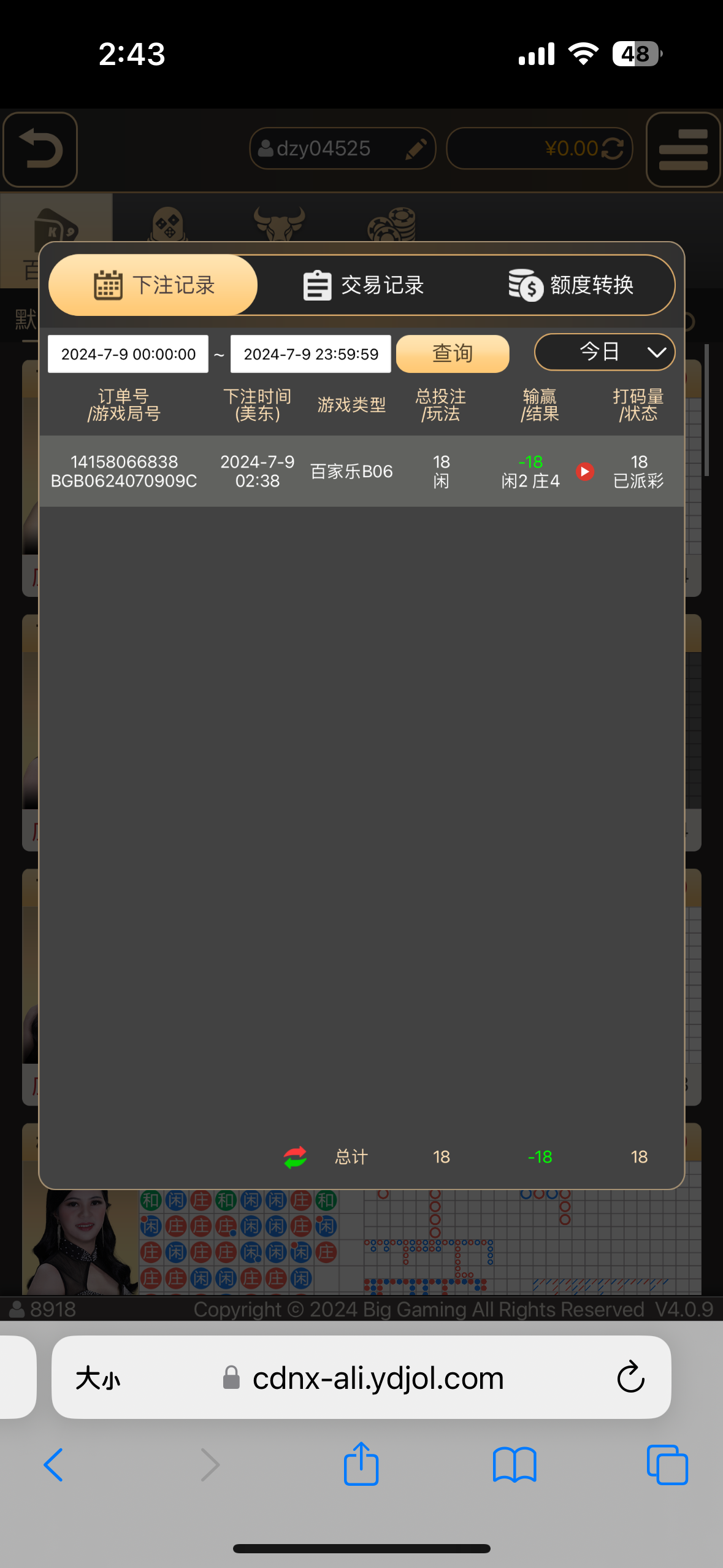Open the hamburger menu
Screen dimensions: 723x1568
tap(683, 150)
